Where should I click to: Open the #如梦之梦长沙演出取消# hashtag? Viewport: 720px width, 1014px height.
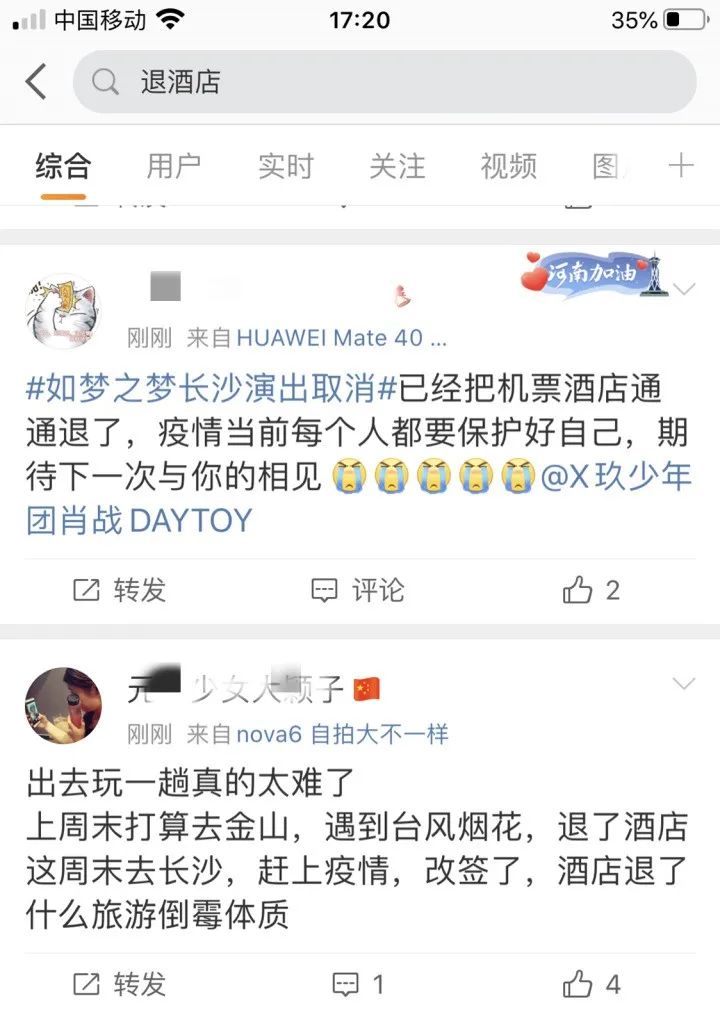click(212, 389)
